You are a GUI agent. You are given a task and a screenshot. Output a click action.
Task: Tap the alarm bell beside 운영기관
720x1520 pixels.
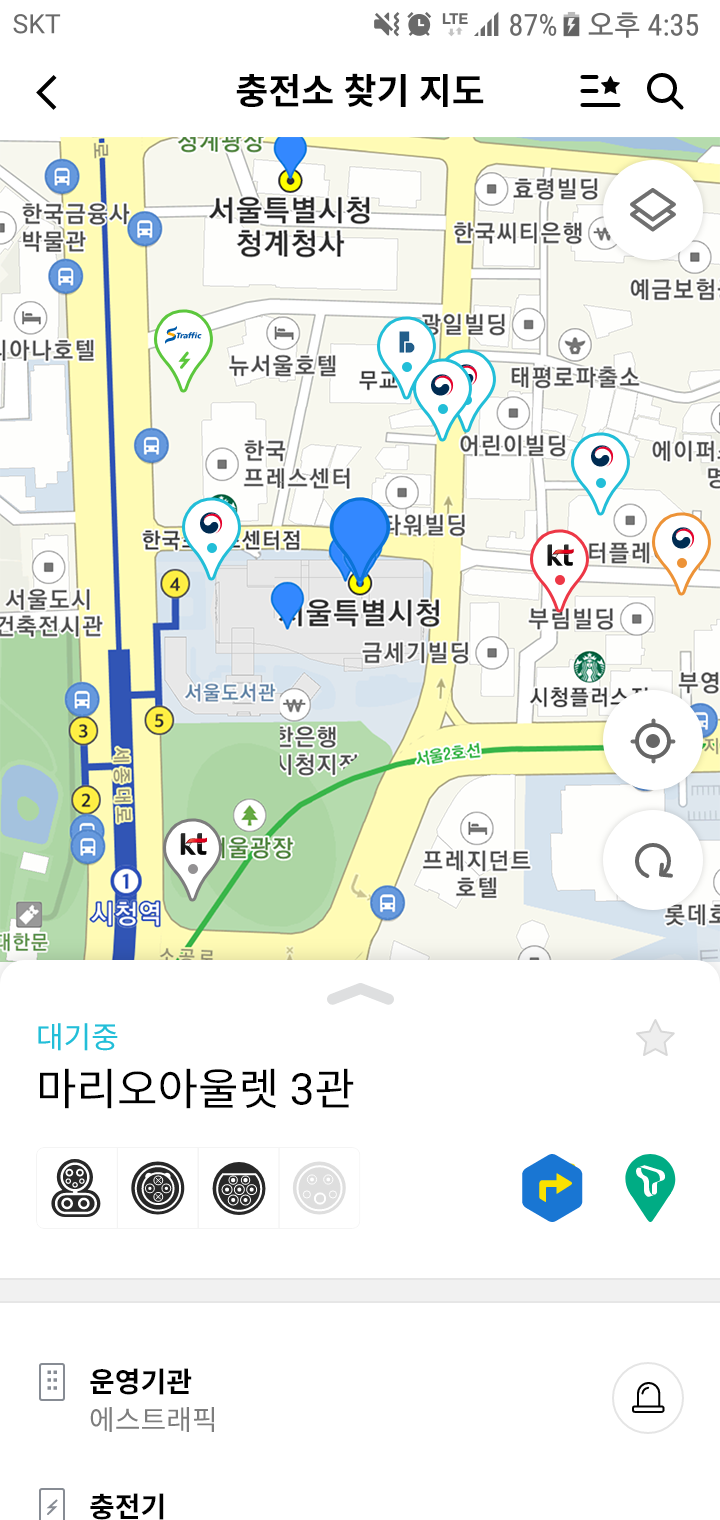pyautogui.click(x=650, y=1398)
